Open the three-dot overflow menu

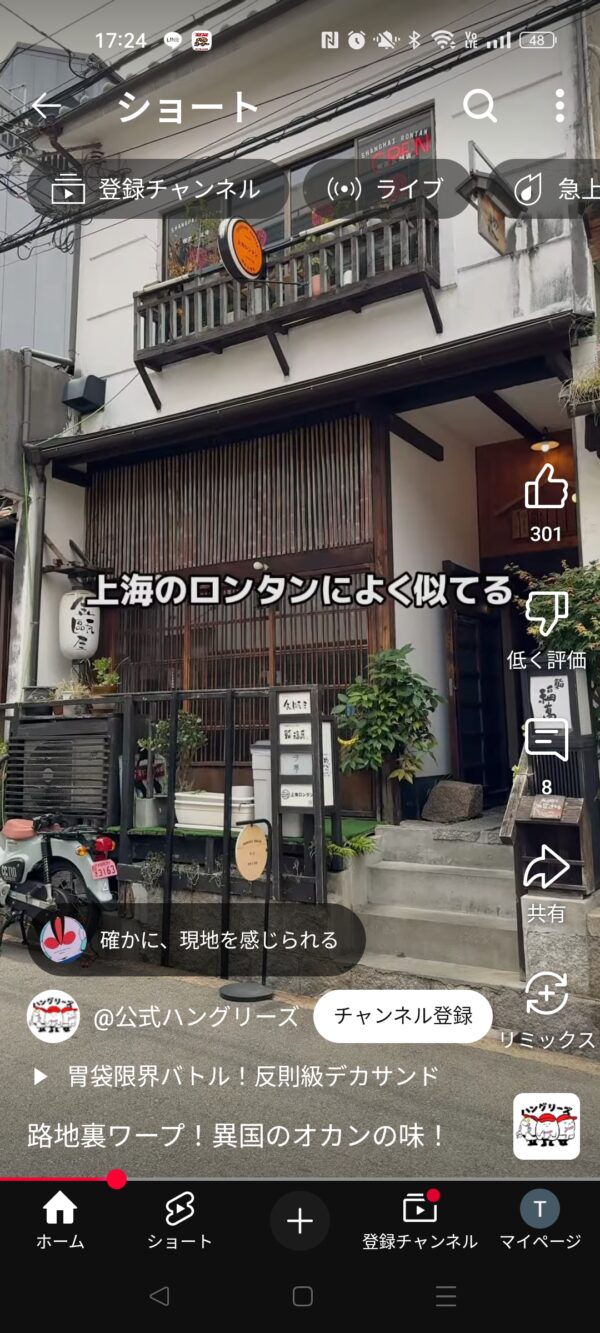tap(559, 106)
